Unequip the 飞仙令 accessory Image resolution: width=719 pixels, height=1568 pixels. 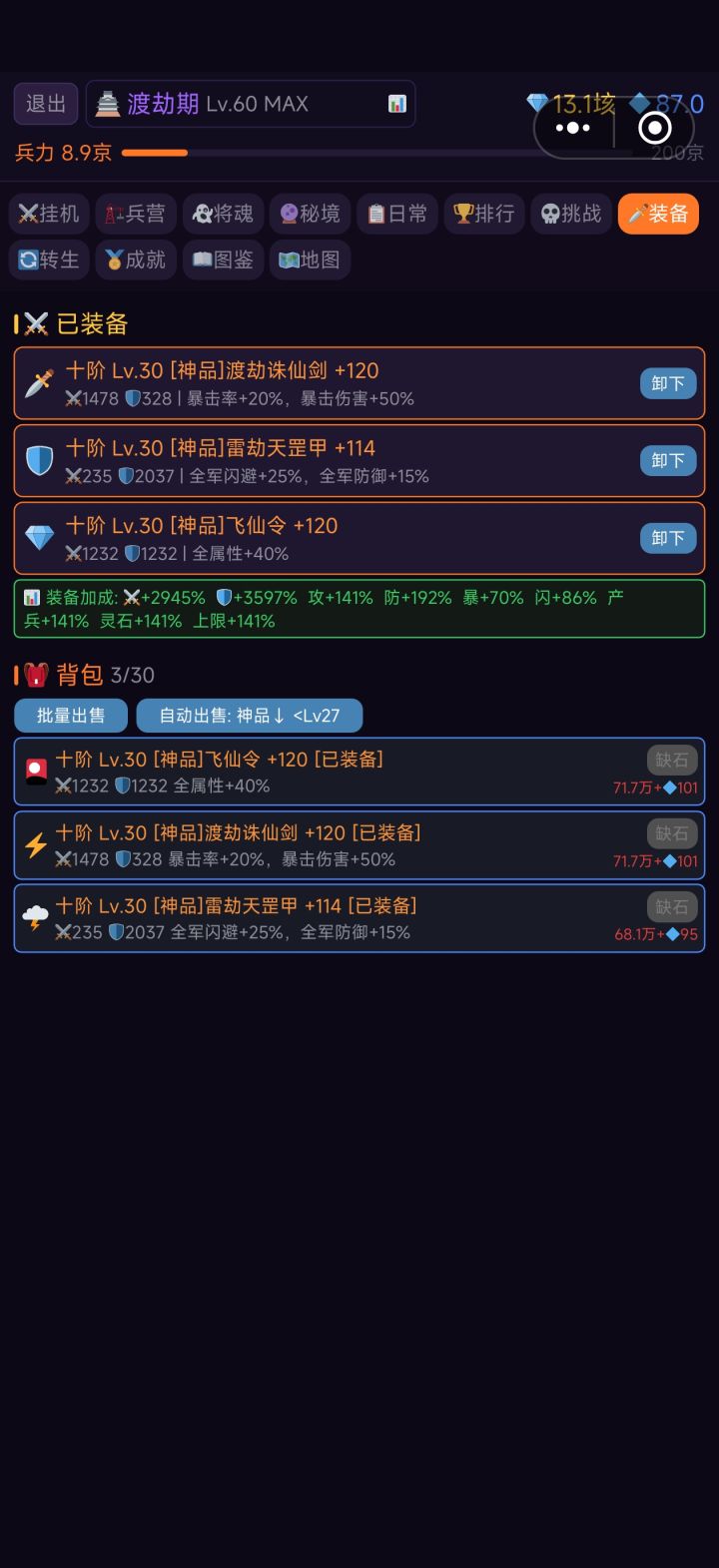(667, 538)
